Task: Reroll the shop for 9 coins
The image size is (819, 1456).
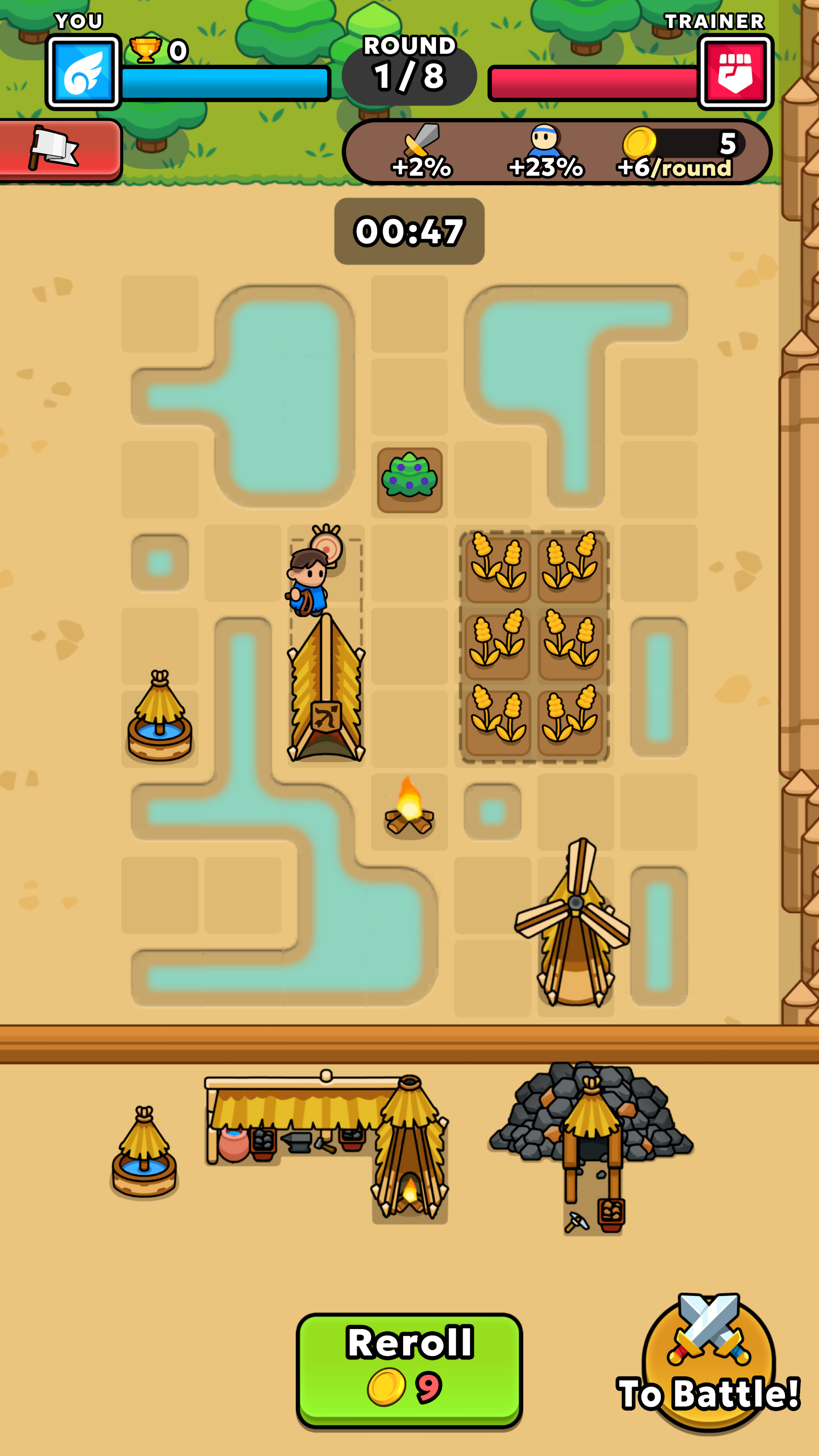Action: pos(409,1369)
